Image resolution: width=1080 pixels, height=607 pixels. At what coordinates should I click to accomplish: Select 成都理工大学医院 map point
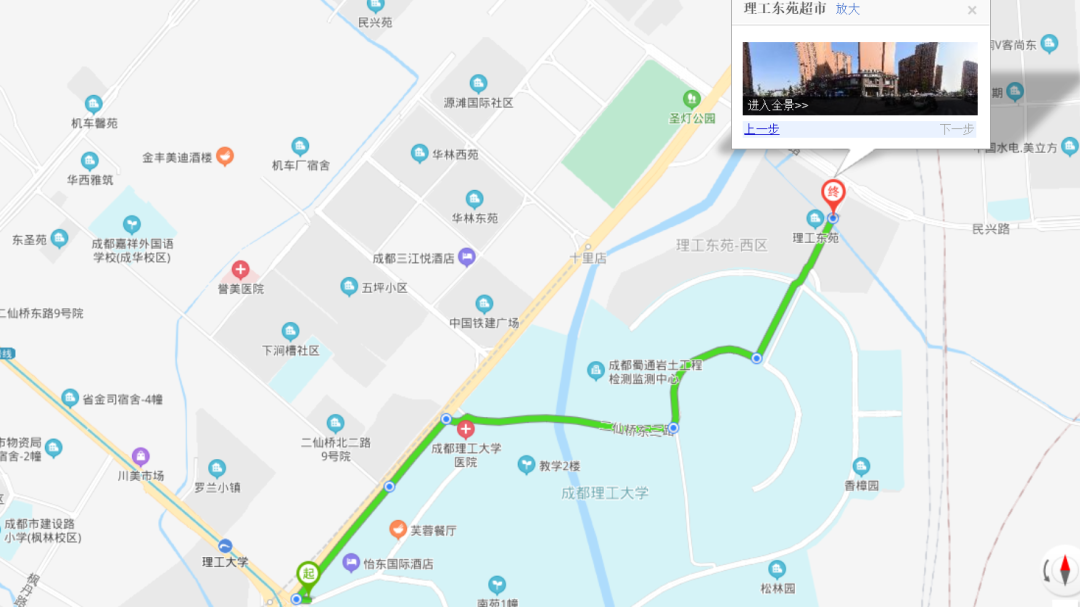point(465,430)
